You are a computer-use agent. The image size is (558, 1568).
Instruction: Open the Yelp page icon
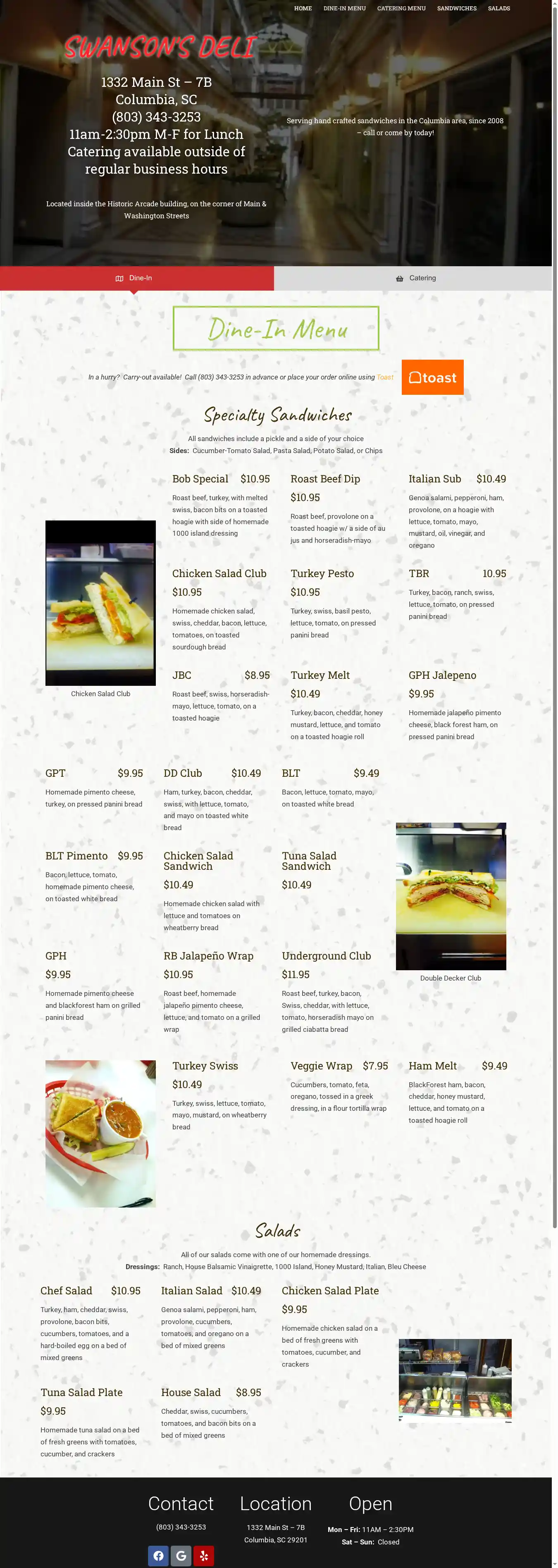(204, 1556)
